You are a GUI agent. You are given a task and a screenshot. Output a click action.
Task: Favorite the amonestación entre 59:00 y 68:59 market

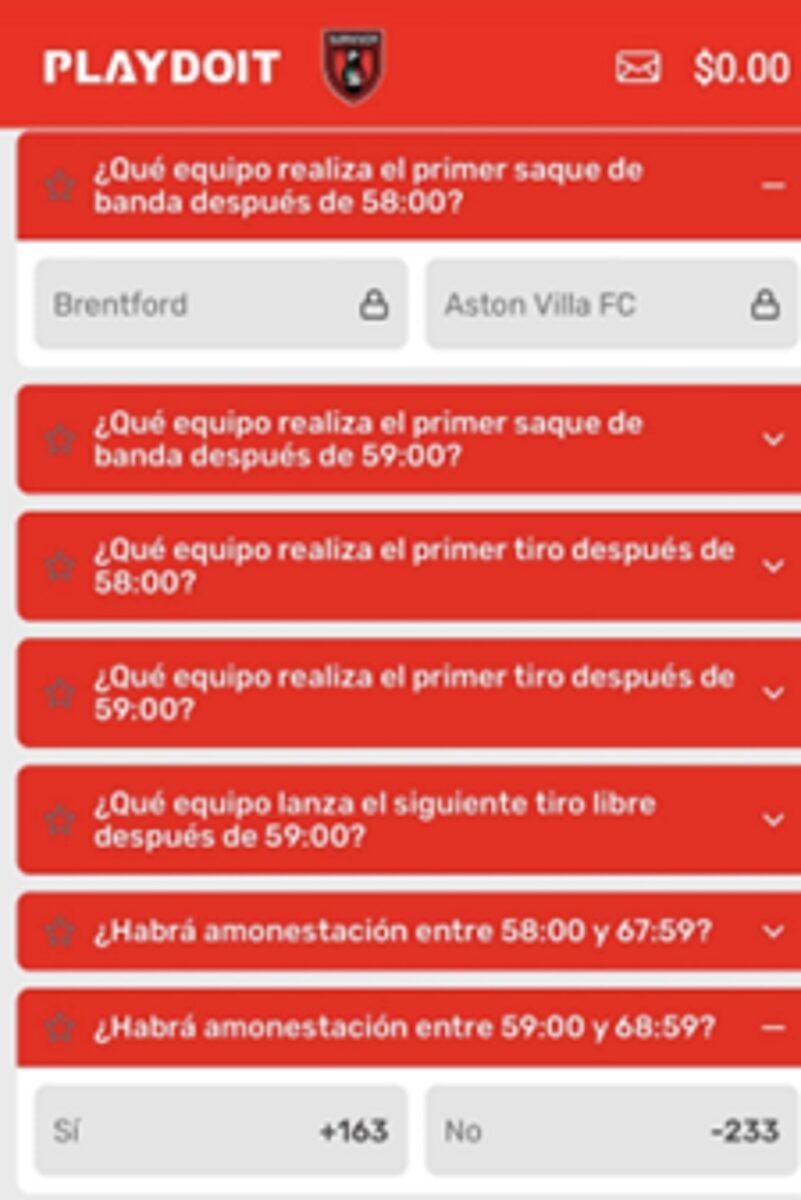point(60,1026)
